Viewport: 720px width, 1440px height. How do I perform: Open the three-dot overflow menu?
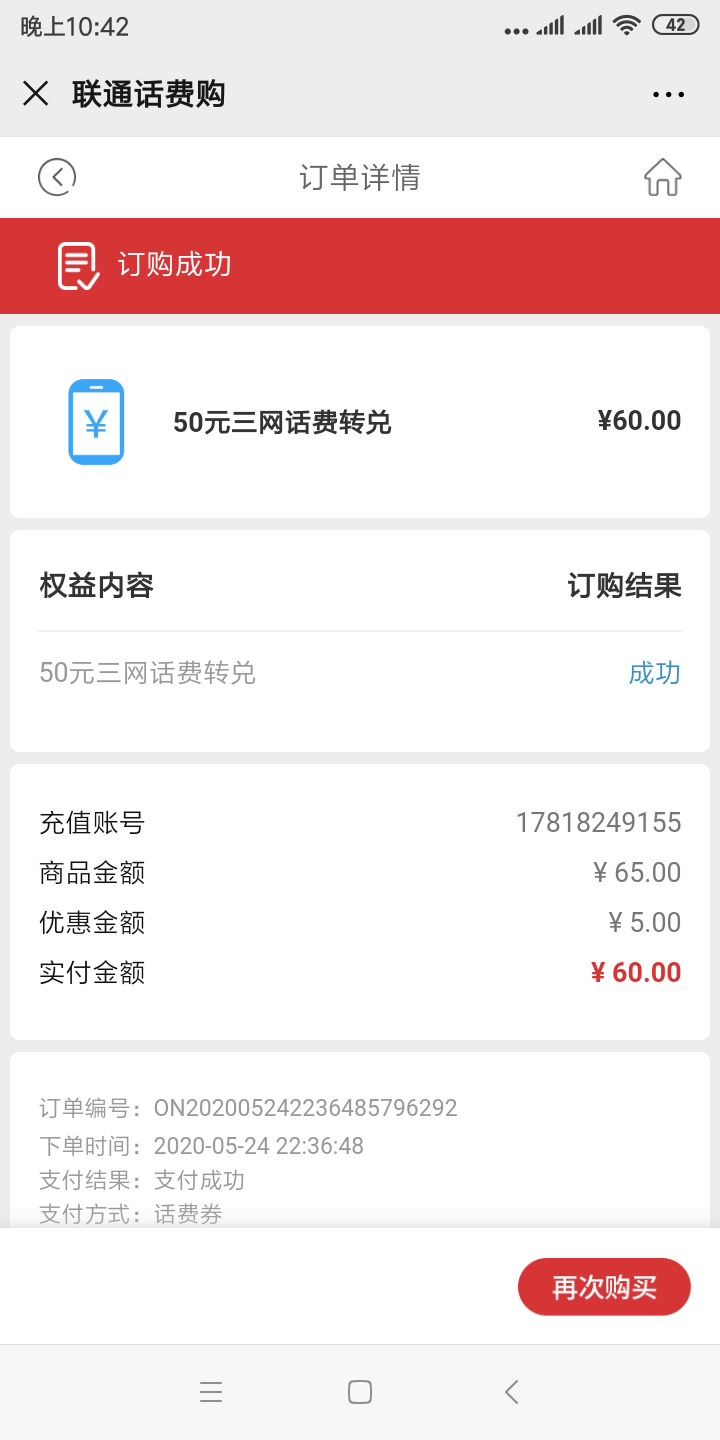point(668,95)
